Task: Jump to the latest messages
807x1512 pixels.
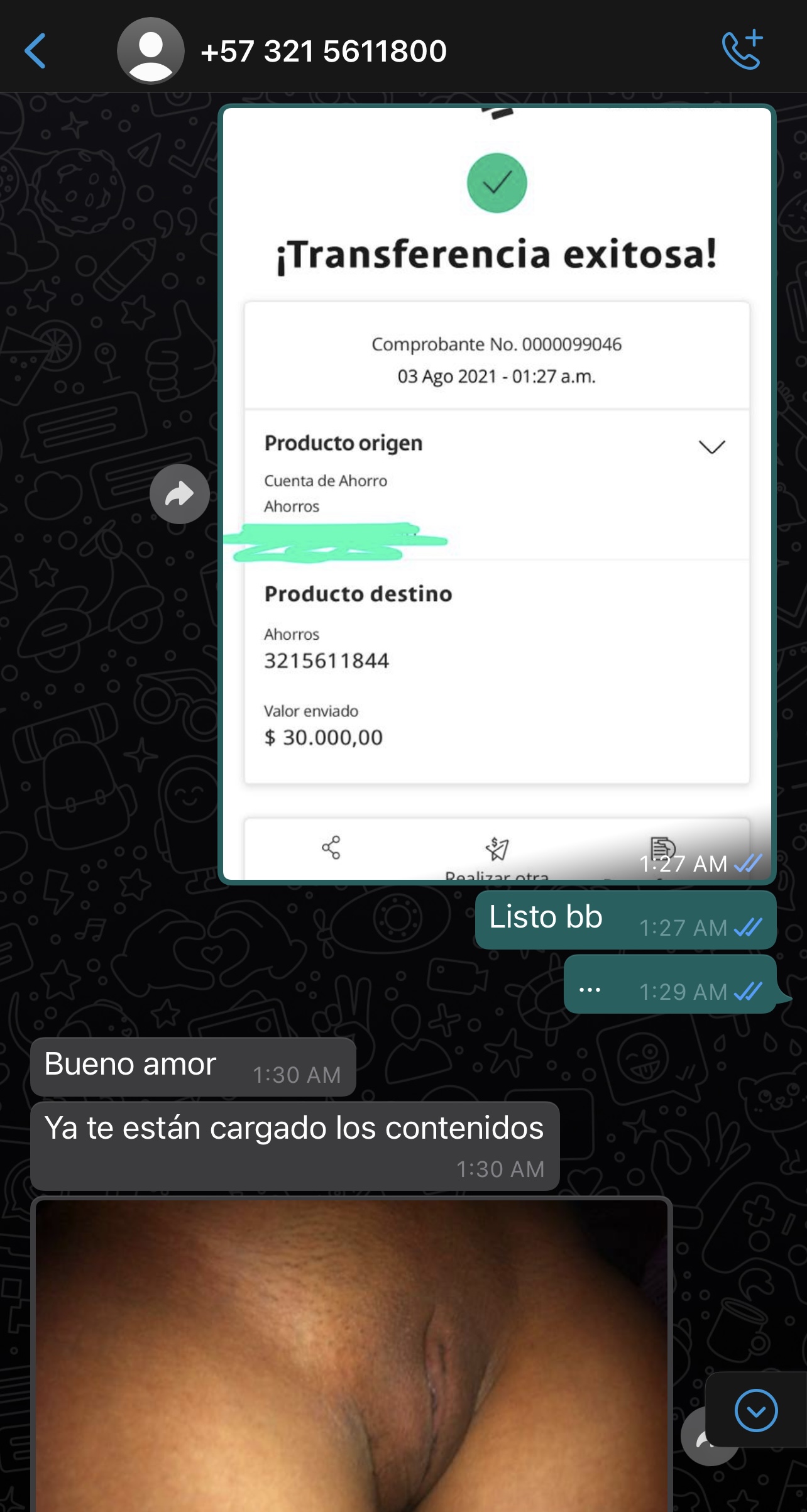Action: click(x=755, y=1411)
